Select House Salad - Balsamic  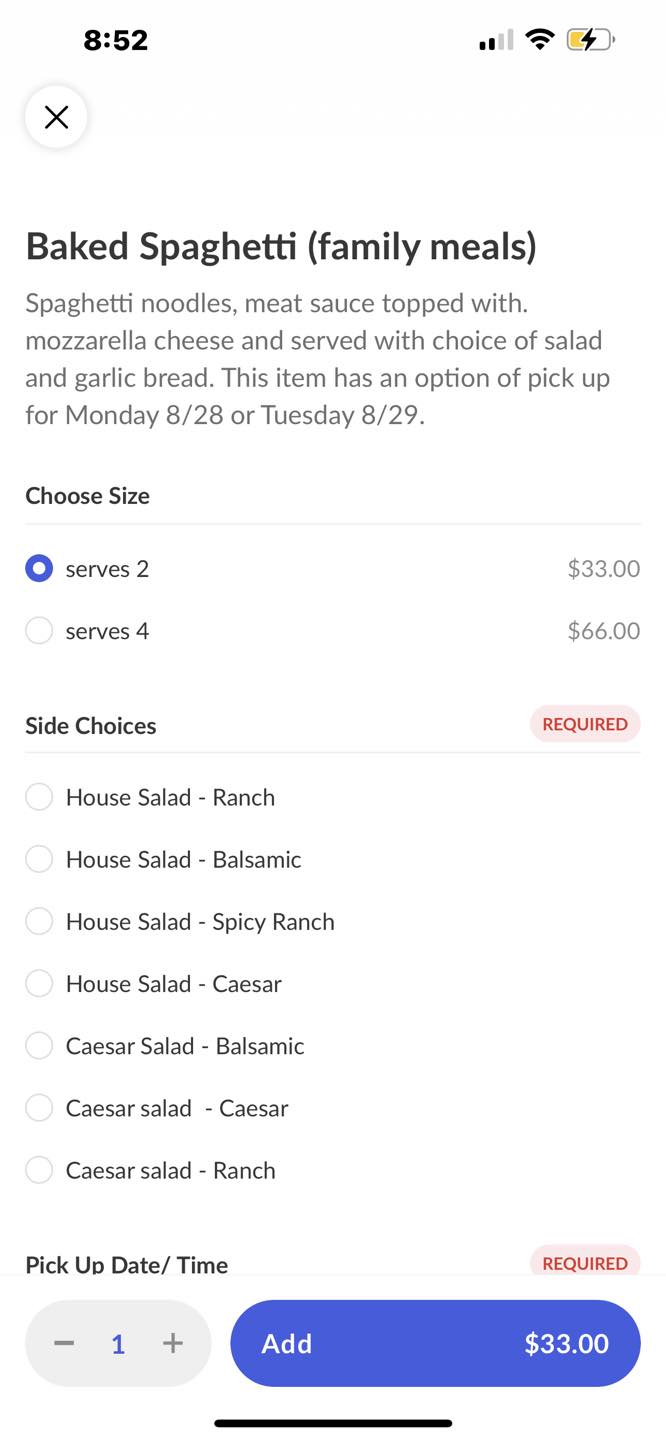39,859
